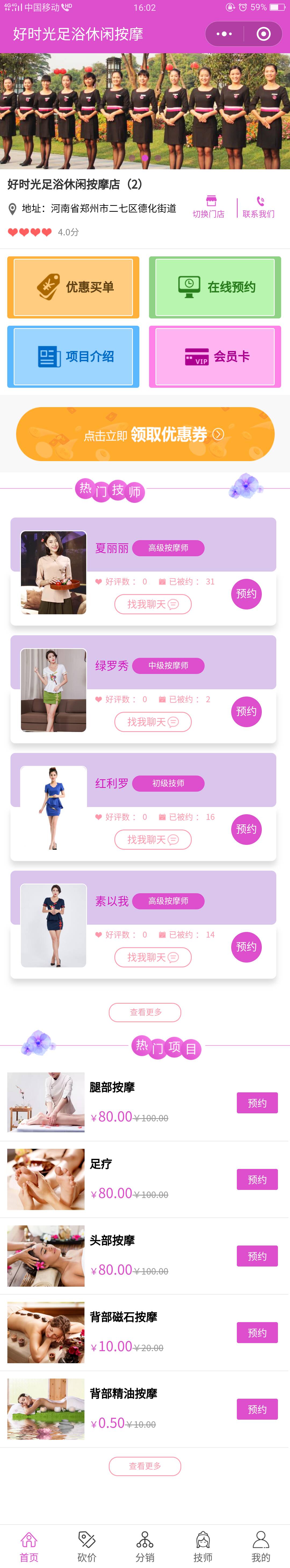Image resolution: width=290 pixels, height=1568 pixels.
Task: Tap 查看更多 under the technicians list
Action: [145, 1012]
